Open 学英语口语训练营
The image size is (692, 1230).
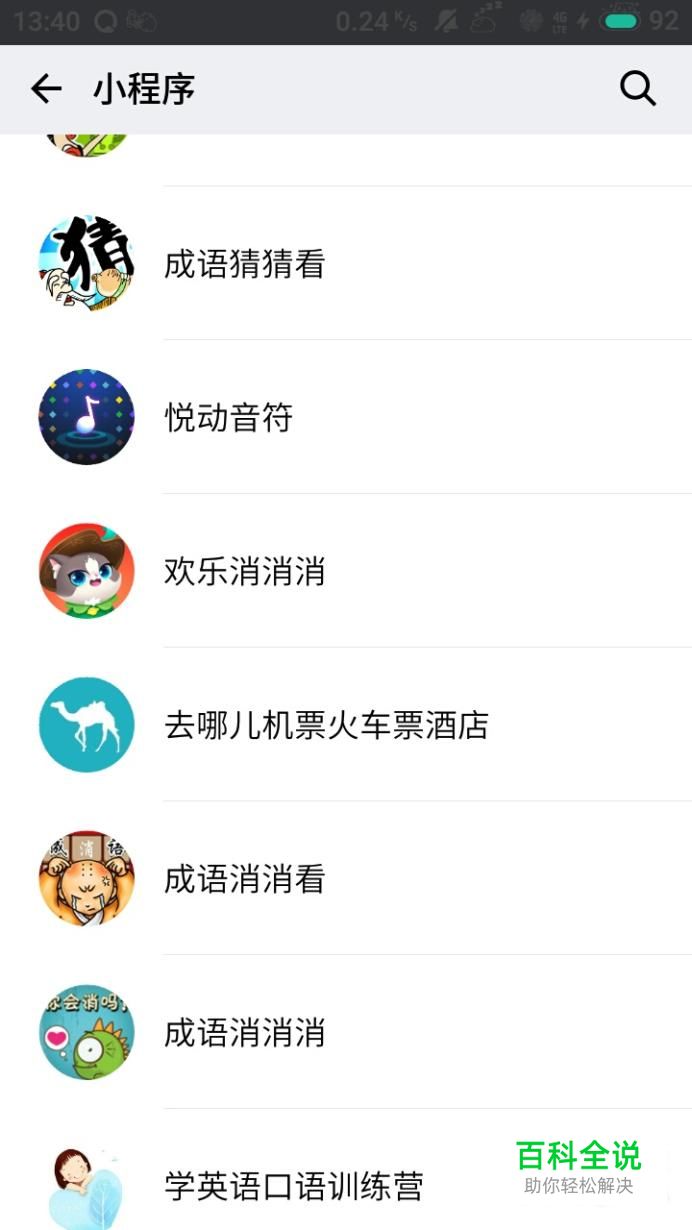coord(294,1186)
